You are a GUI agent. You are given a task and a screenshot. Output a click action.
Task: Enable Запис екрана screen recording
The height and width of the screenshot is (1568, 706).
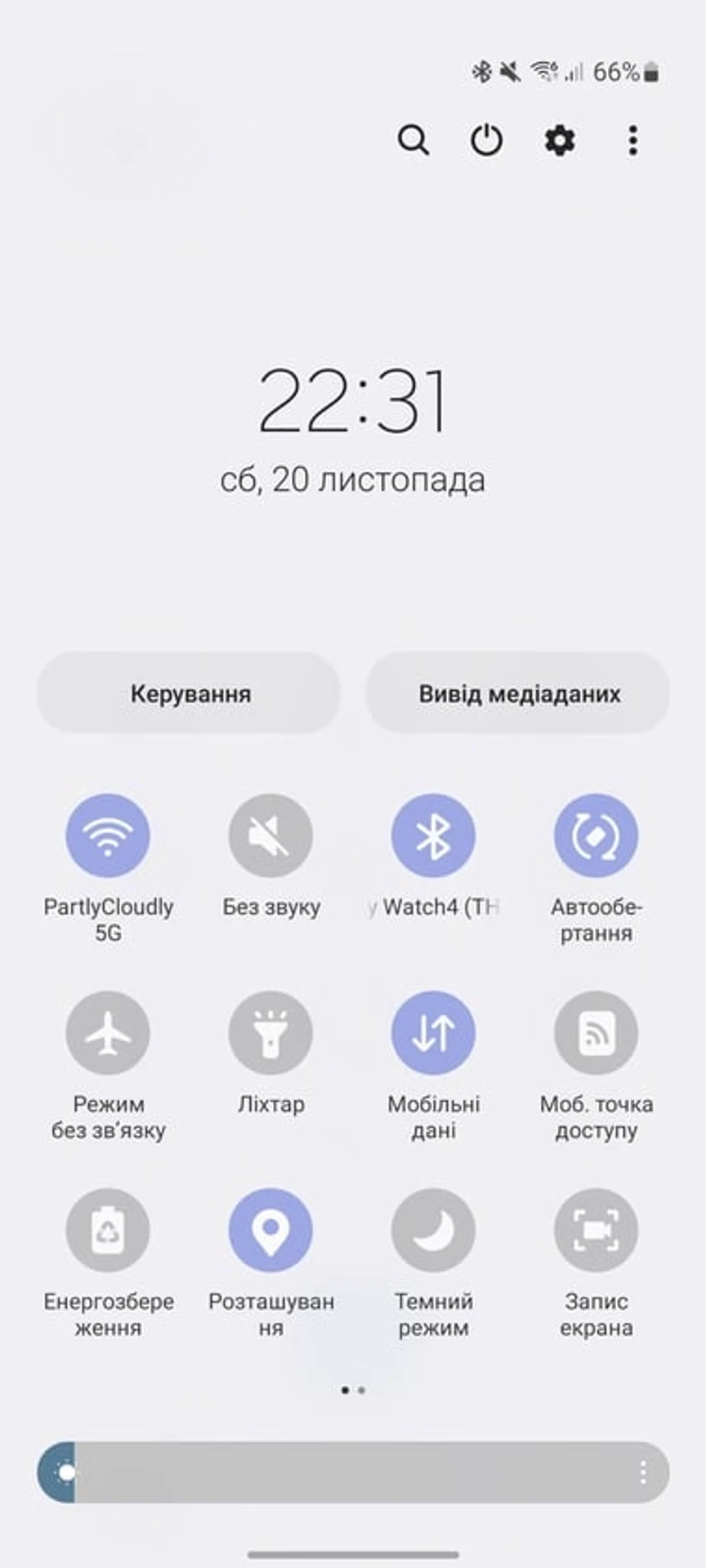pos(596,1229)
